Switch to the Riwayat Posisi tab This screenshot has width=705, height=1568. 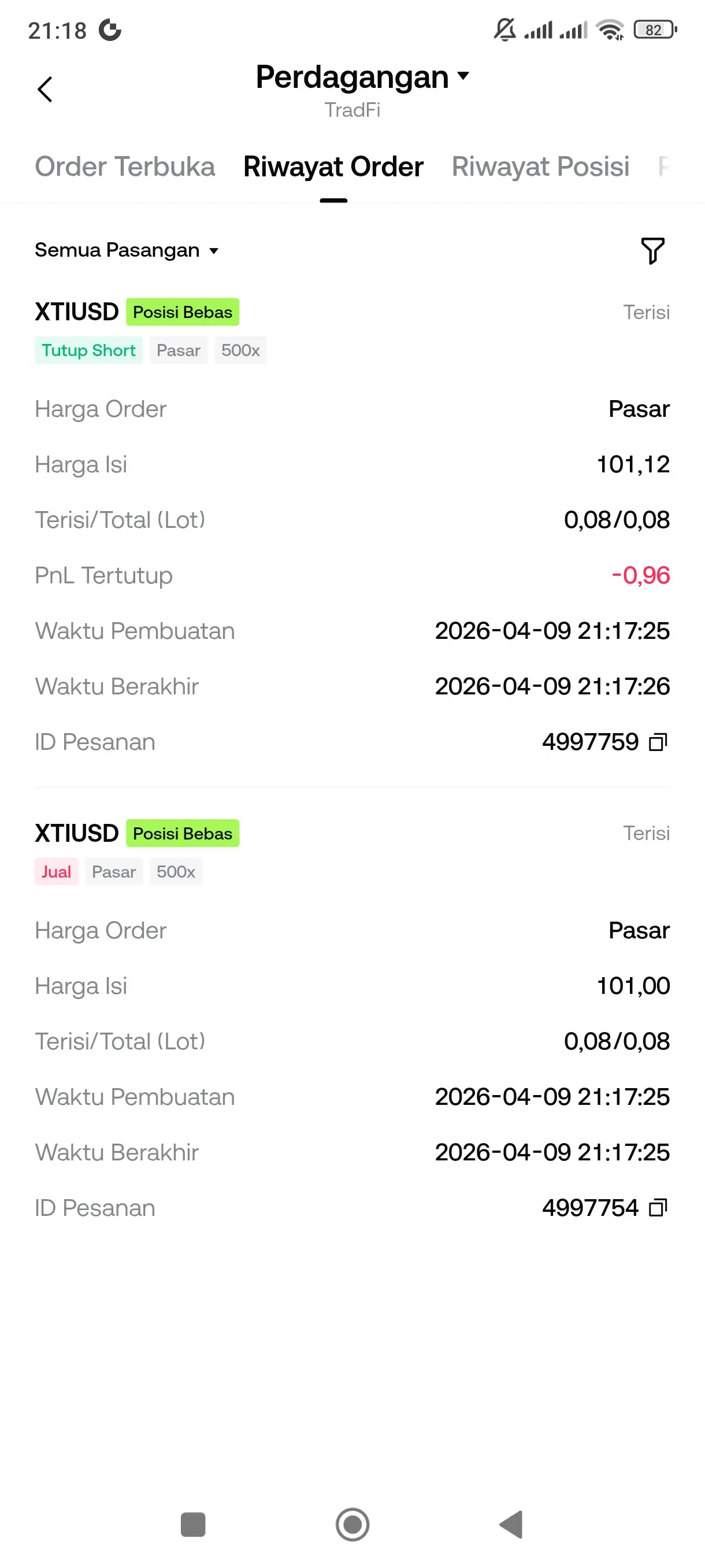click(x=540, y=167)
